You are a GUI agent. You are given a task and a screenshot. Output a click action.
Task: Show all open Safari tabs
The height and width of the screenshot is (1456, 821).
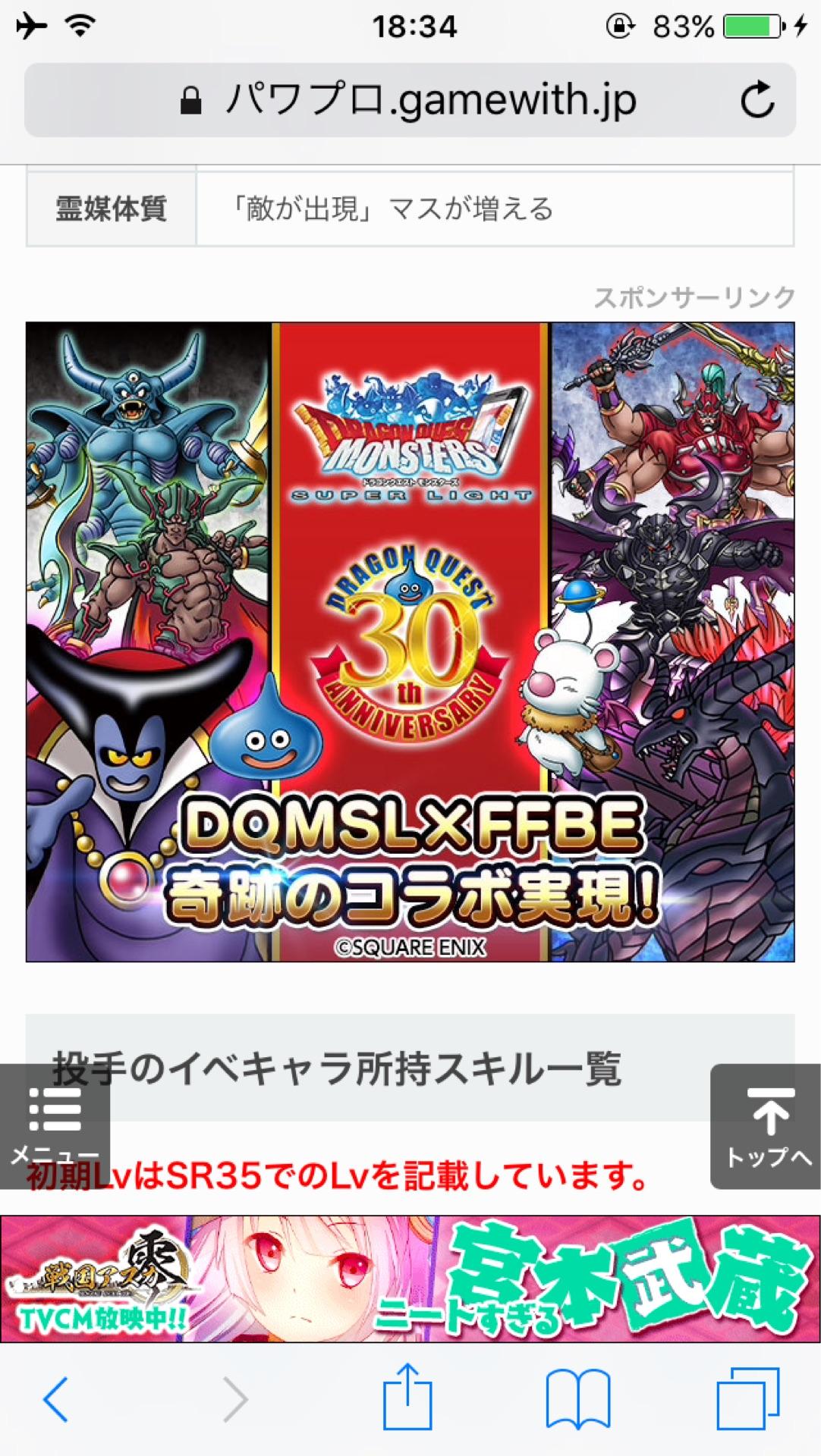747,1399
